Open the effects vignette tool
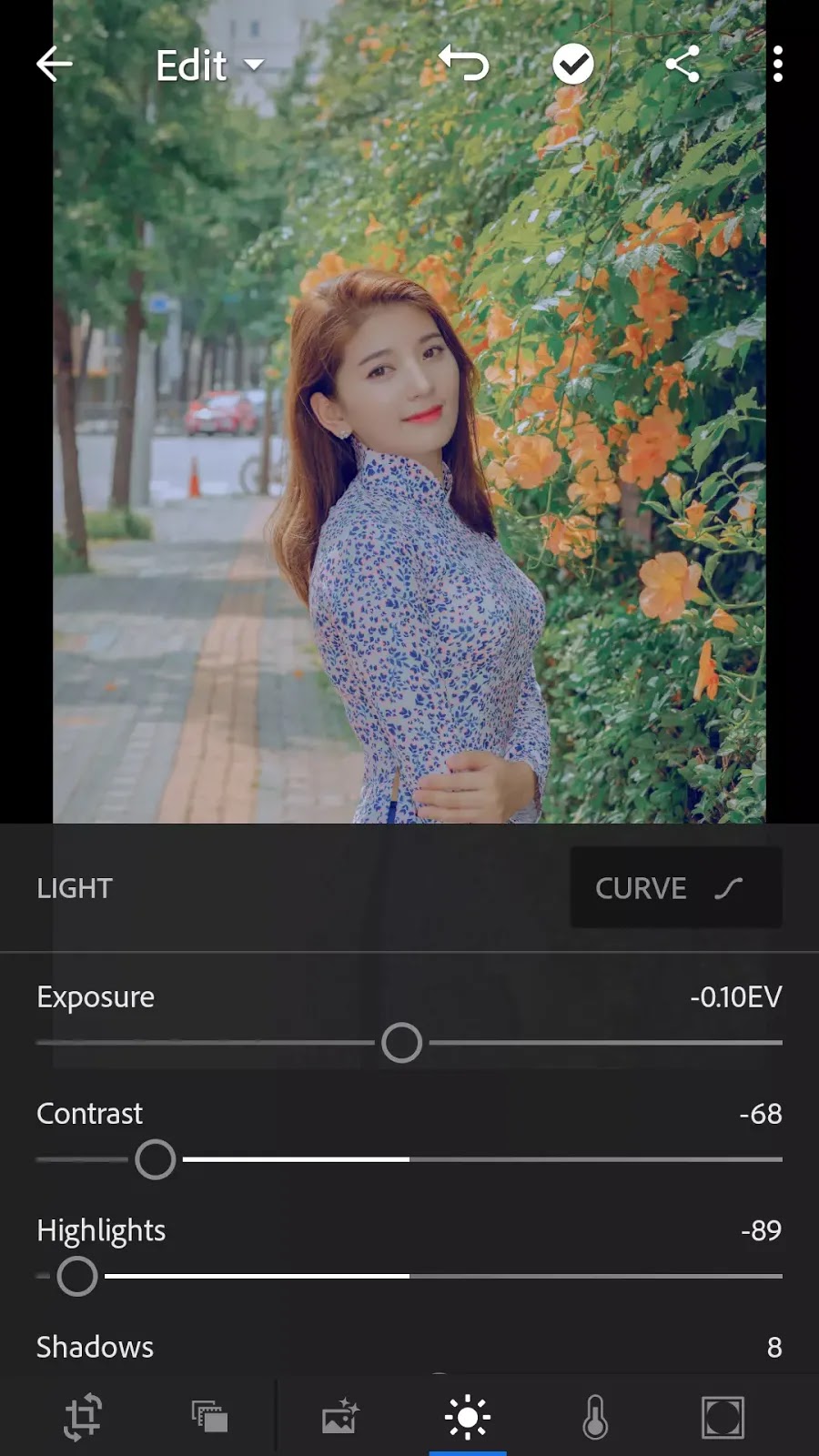Viewport: 819px width, 1456px height. 723,1417
